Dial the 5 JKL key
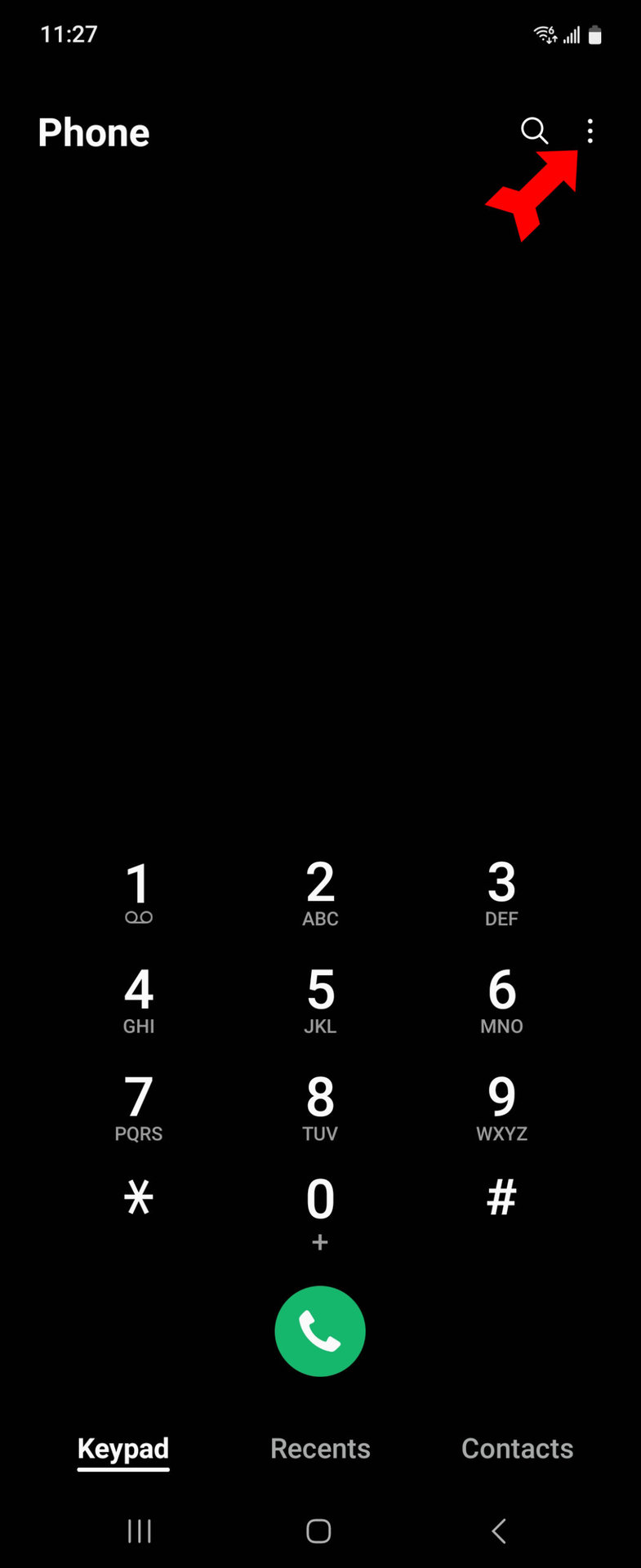Image resolution: width=641 pixels, height=1568 pixels. [x=320, y=1000]
